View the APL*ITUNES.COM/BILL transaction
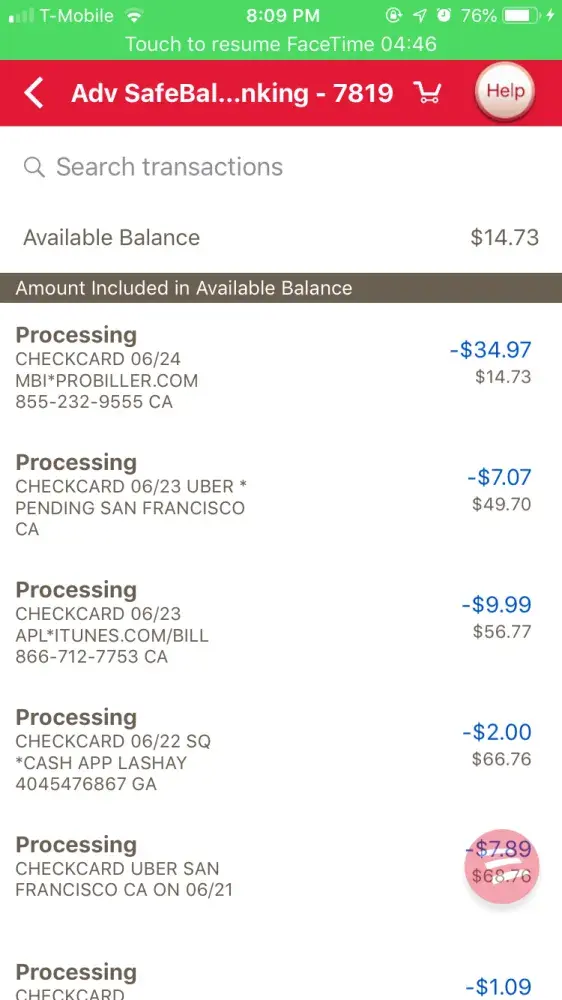The width and height of the screenshot is (562, 1000). [281, 622]
